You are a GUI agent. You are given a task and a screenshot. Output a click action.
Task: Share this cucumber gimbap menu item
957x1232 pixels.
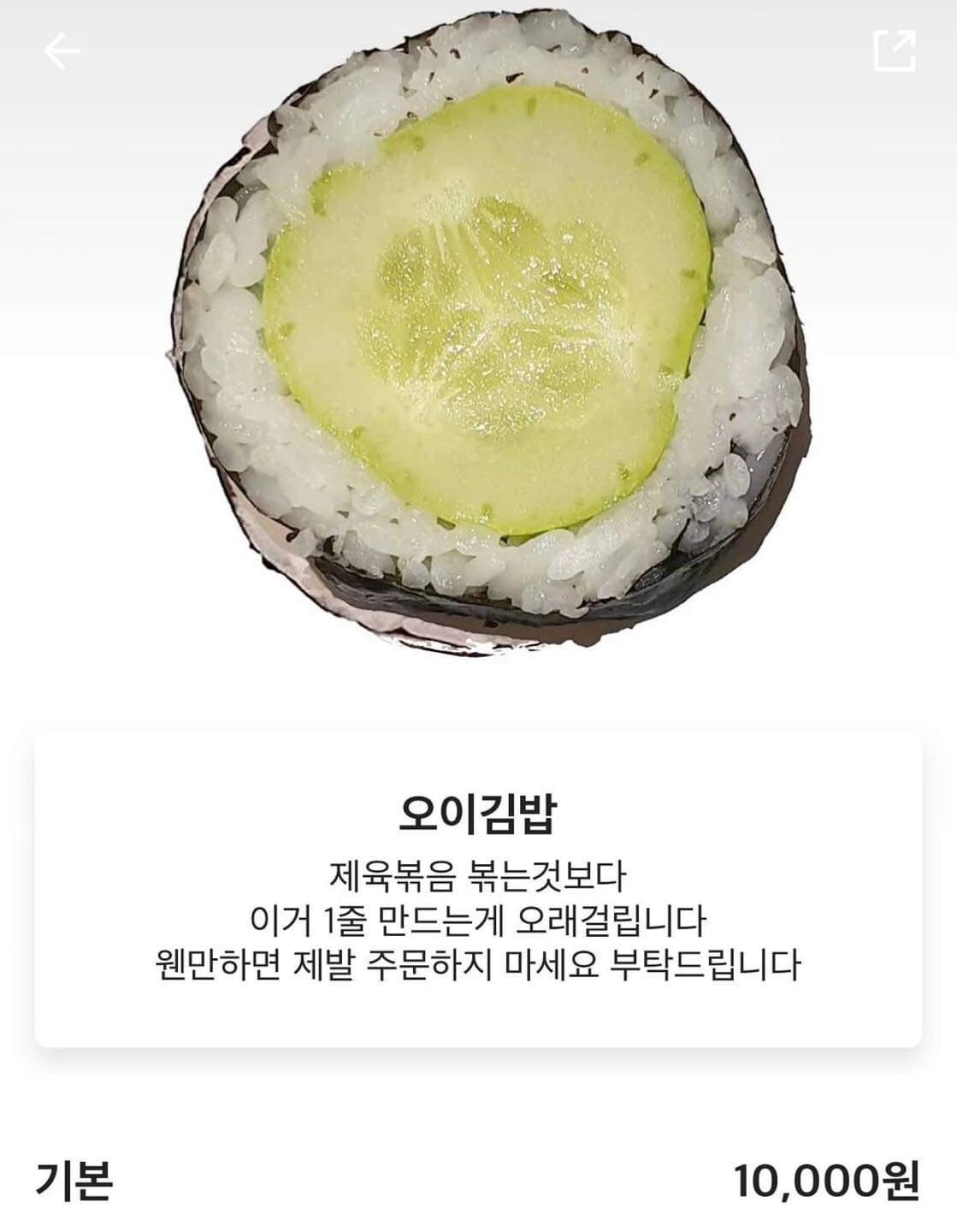tap(895, 50)
